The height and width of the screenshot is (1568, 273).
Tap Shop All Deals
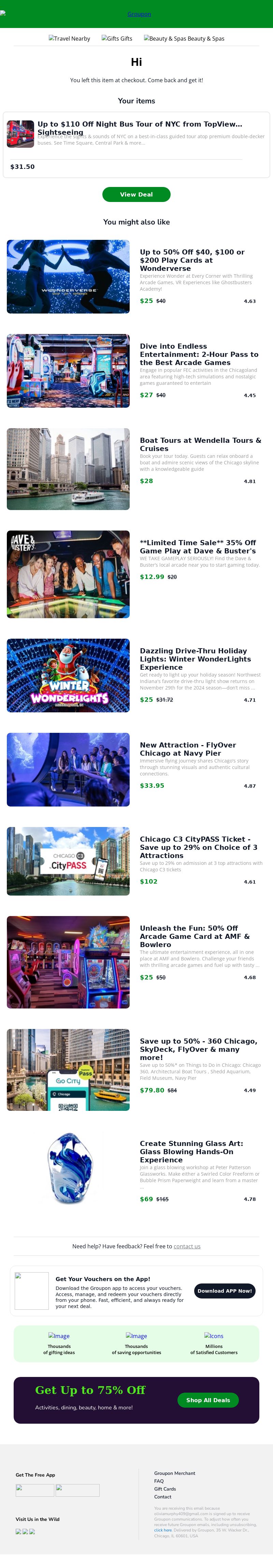[x=208, y=1399]
